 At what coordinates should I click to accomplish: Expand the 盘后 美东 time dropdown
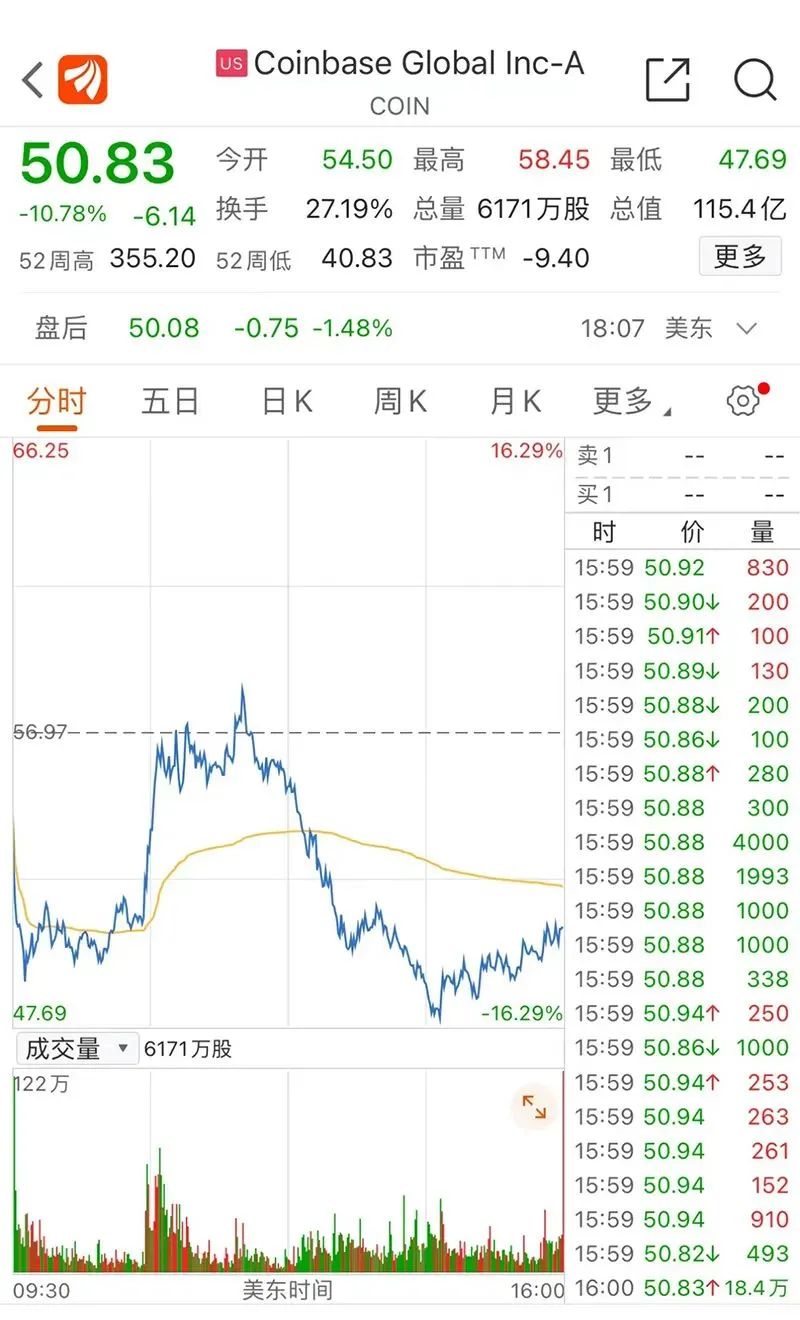point(746,328)
